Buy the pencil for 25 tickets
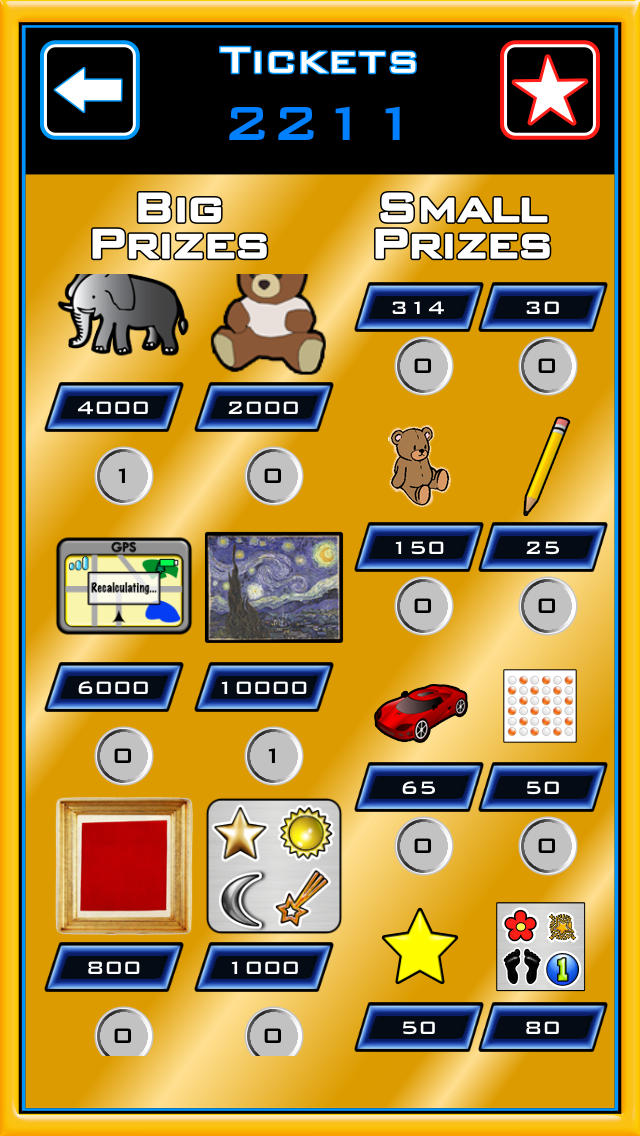This screenshot has height=1136, width=640. 543,547
